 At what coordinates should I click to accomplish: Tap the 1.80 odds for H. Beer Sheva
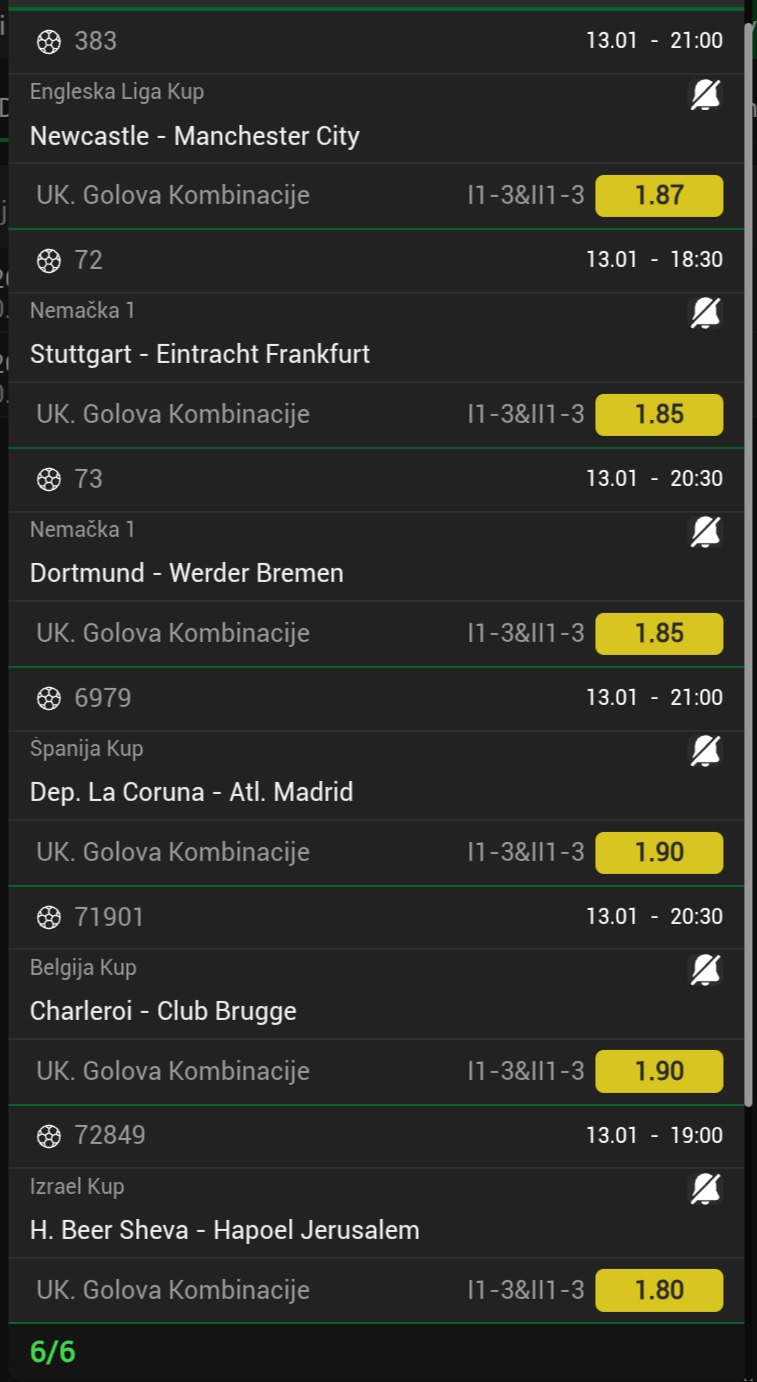tap(659, 1290)
